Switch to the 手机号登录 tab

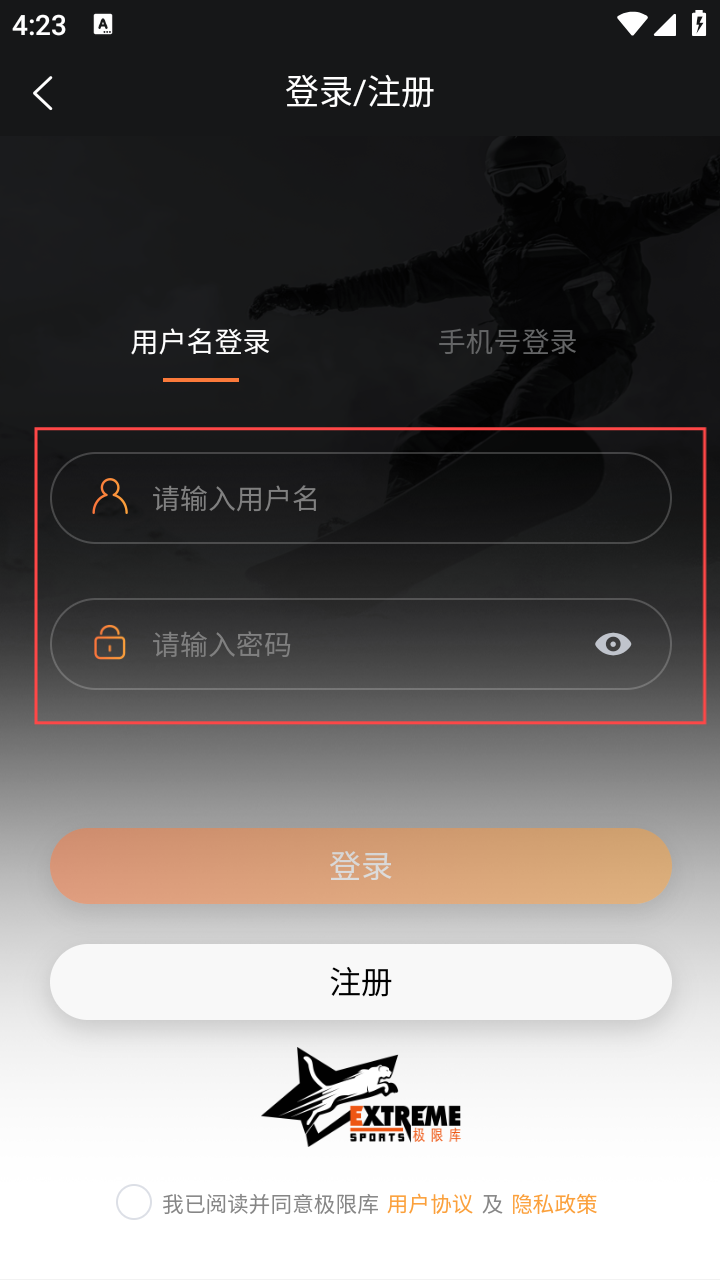point(508,342)
